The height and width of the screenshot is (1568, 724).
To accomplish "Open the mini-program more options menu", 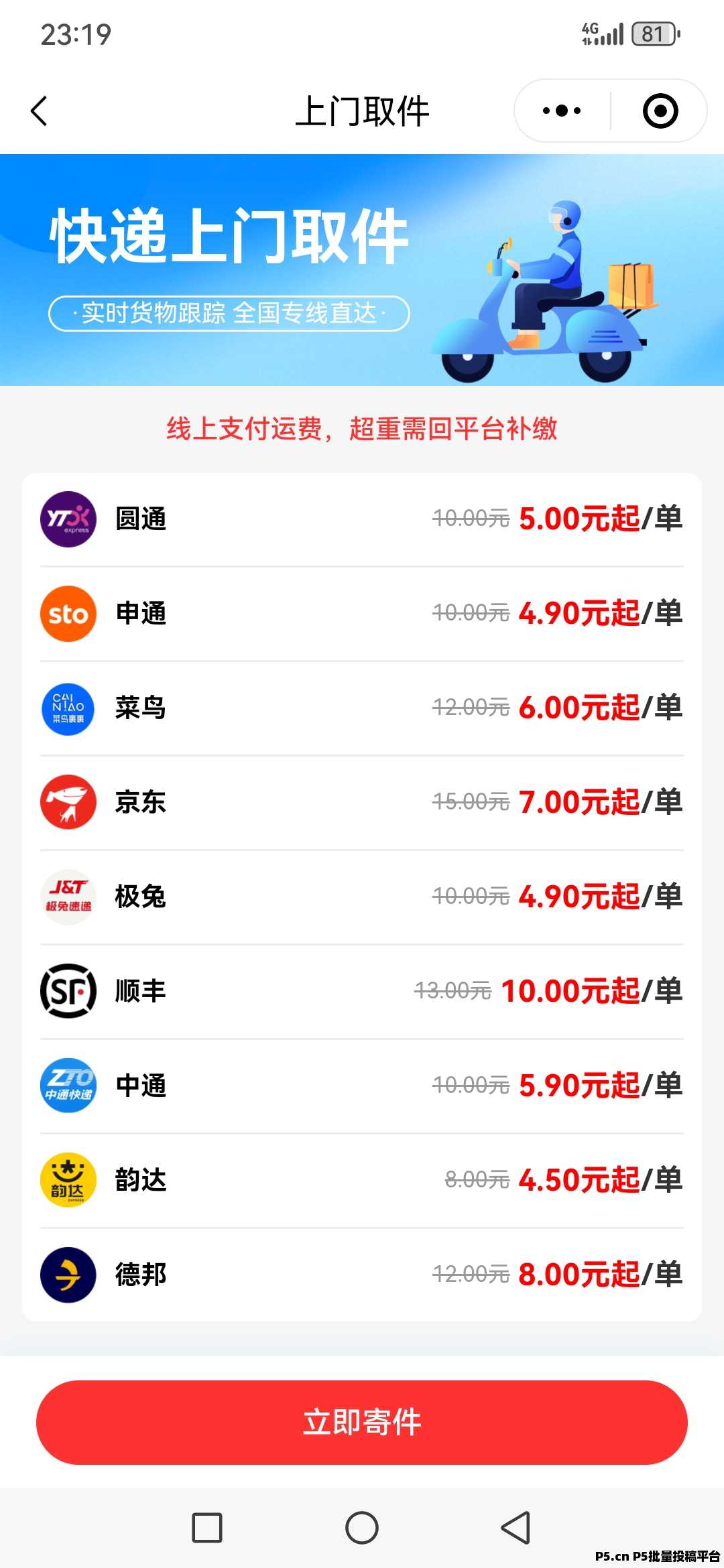I will point(560,111).
